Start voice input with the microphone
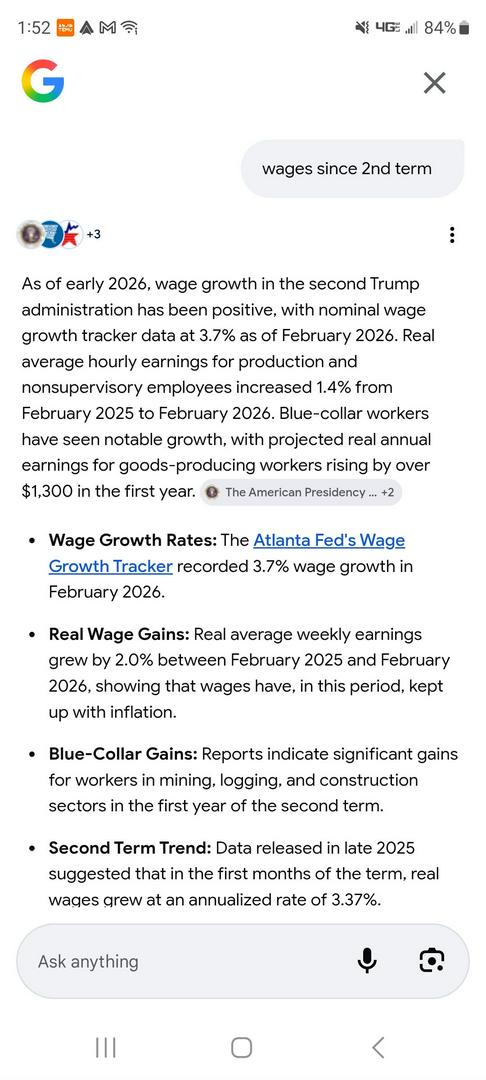This screenshot has height=1080, width=486. 368,960
